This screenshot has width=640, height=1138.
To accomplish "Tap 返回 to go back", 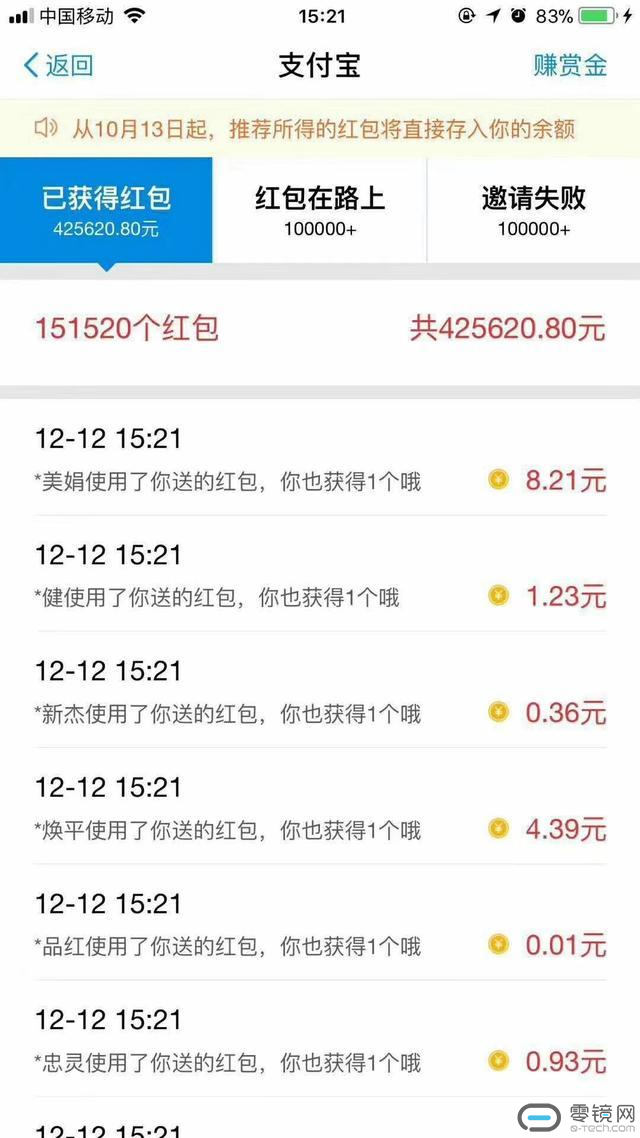I will [x=59, y=65].
